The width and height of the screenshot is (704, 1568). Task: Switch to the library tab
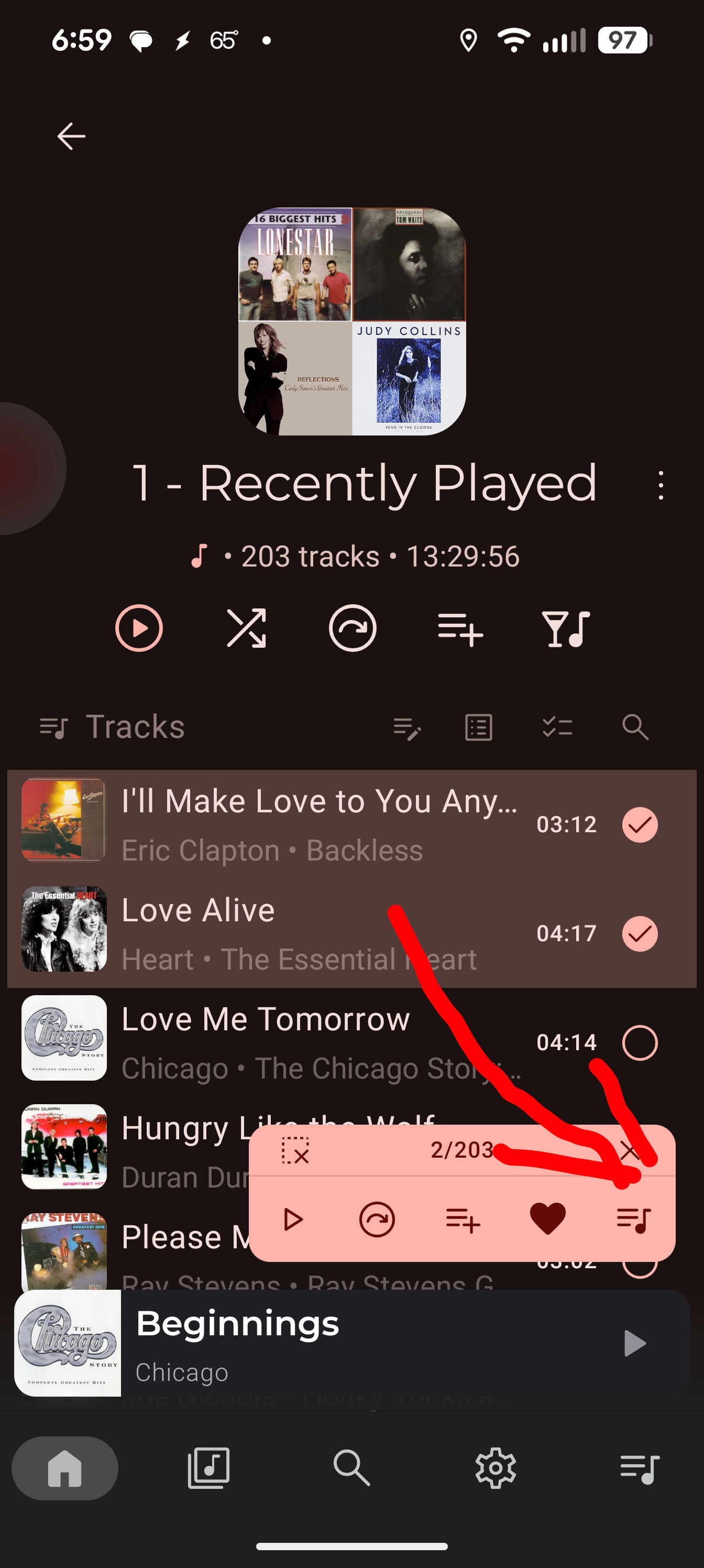[208, 1467]
